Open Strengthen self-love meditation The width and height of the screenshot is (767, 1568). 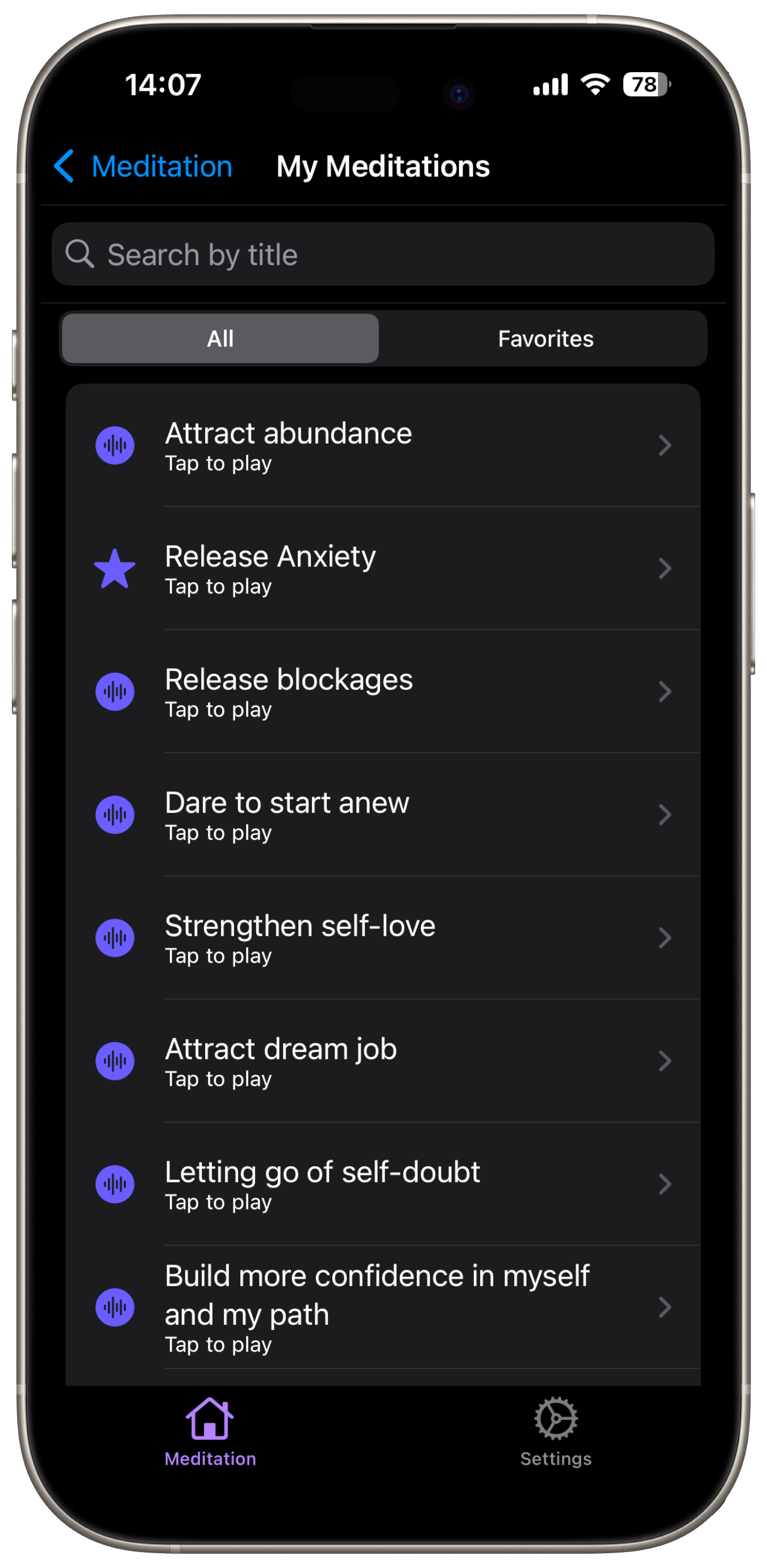[x=383, y=937]
